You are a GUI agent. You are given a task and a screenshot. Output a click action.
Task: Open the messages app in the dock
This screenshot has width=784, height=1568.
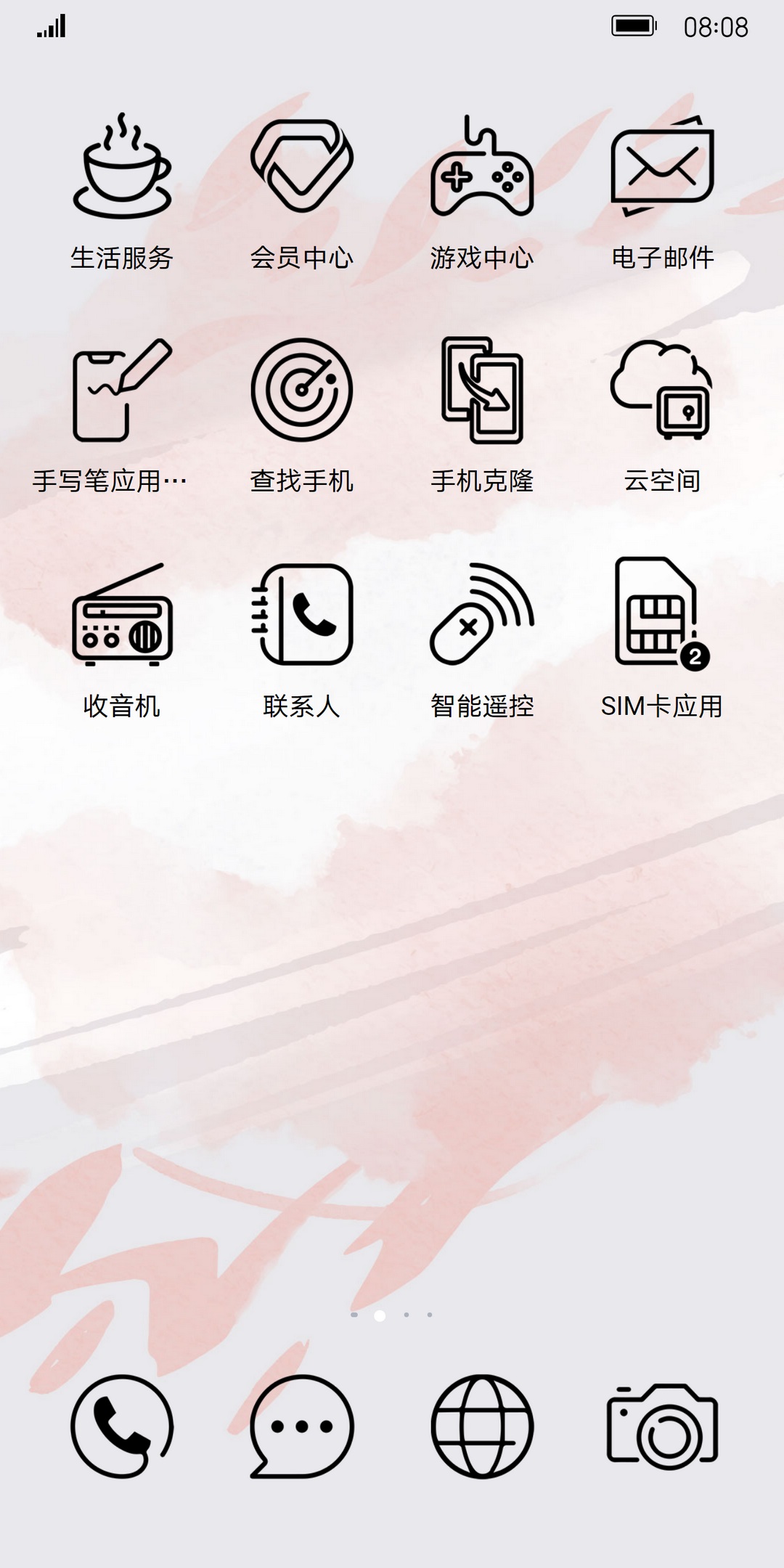(x=302, y=1426)
